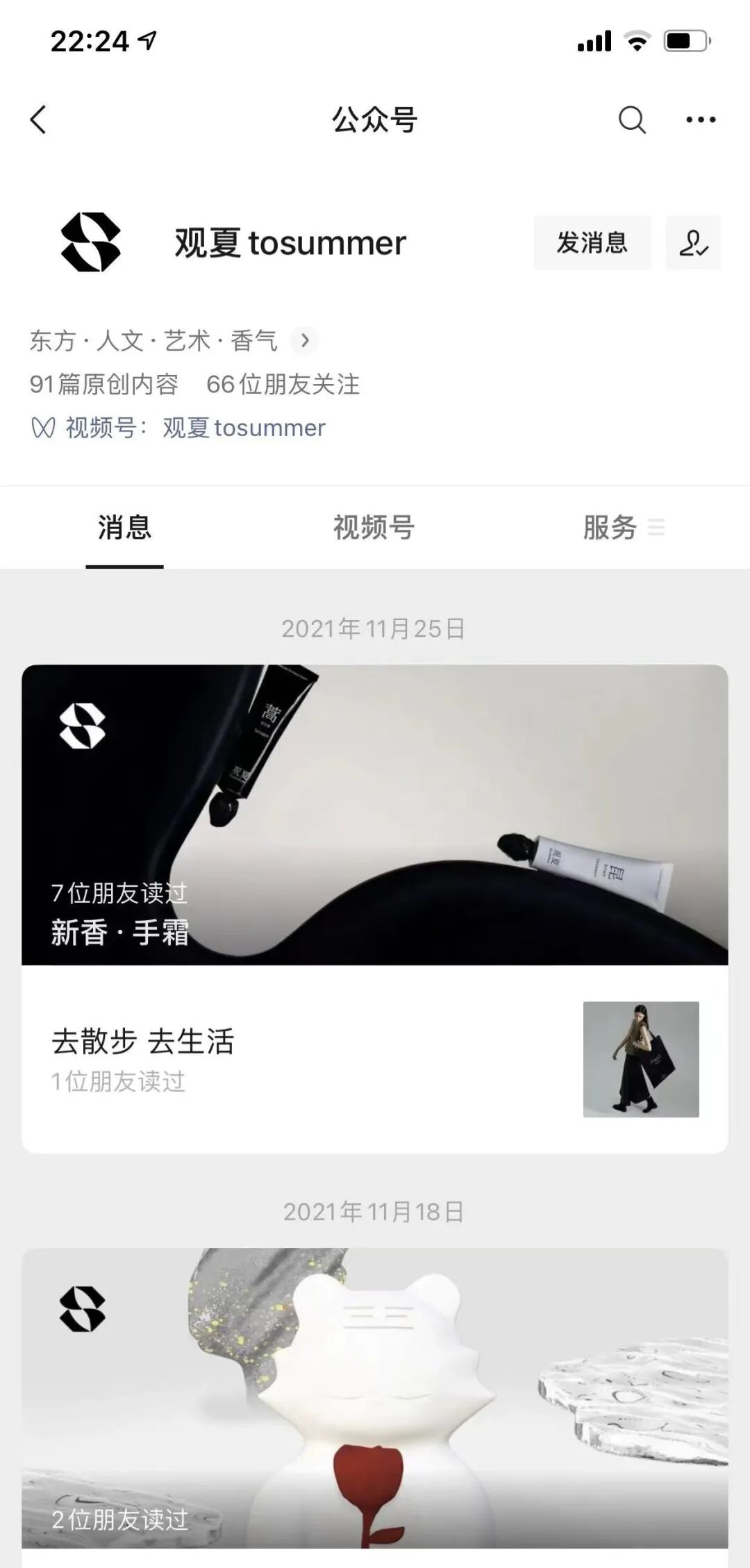Open the followed-account person icon button

692,242
